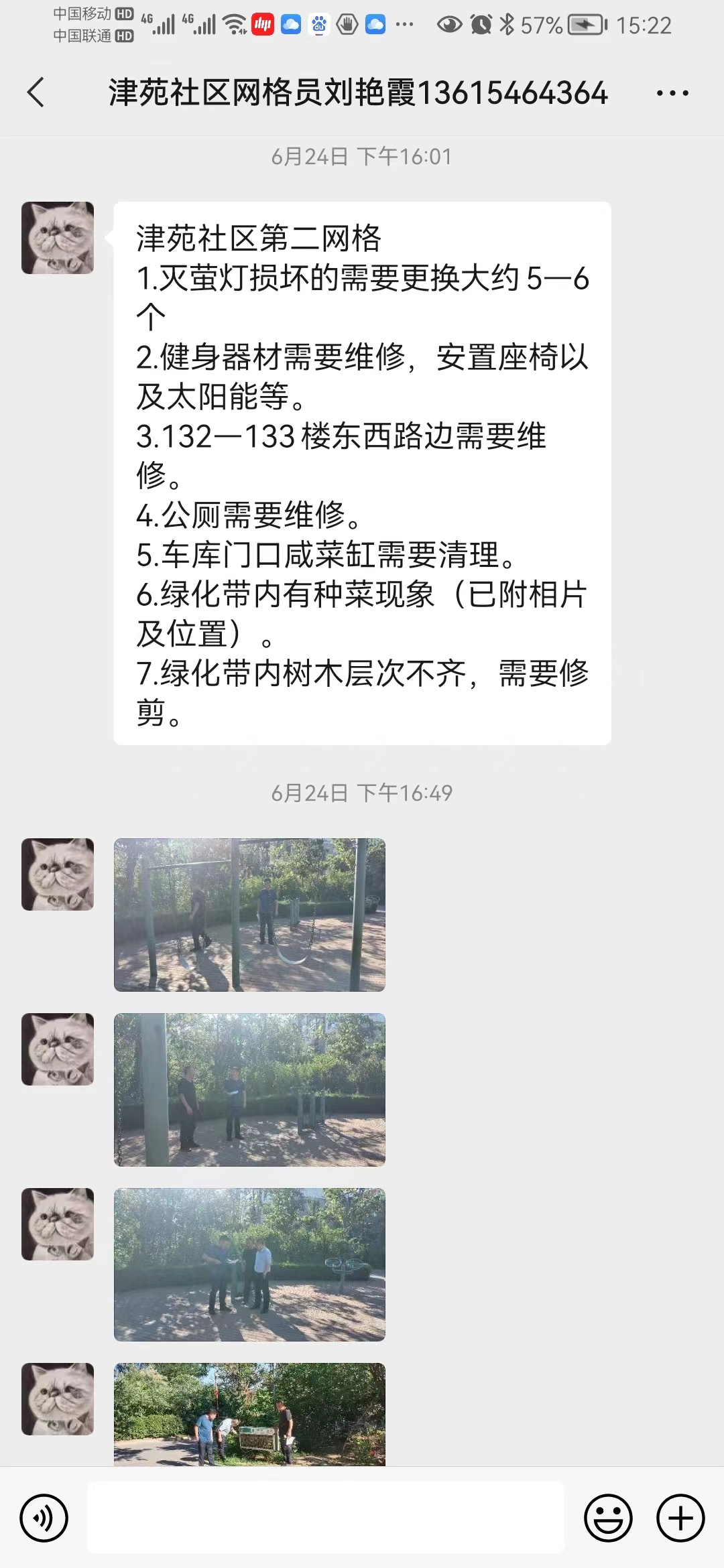
Task: Go back to the chat list
Action: [x=36, y=92]
